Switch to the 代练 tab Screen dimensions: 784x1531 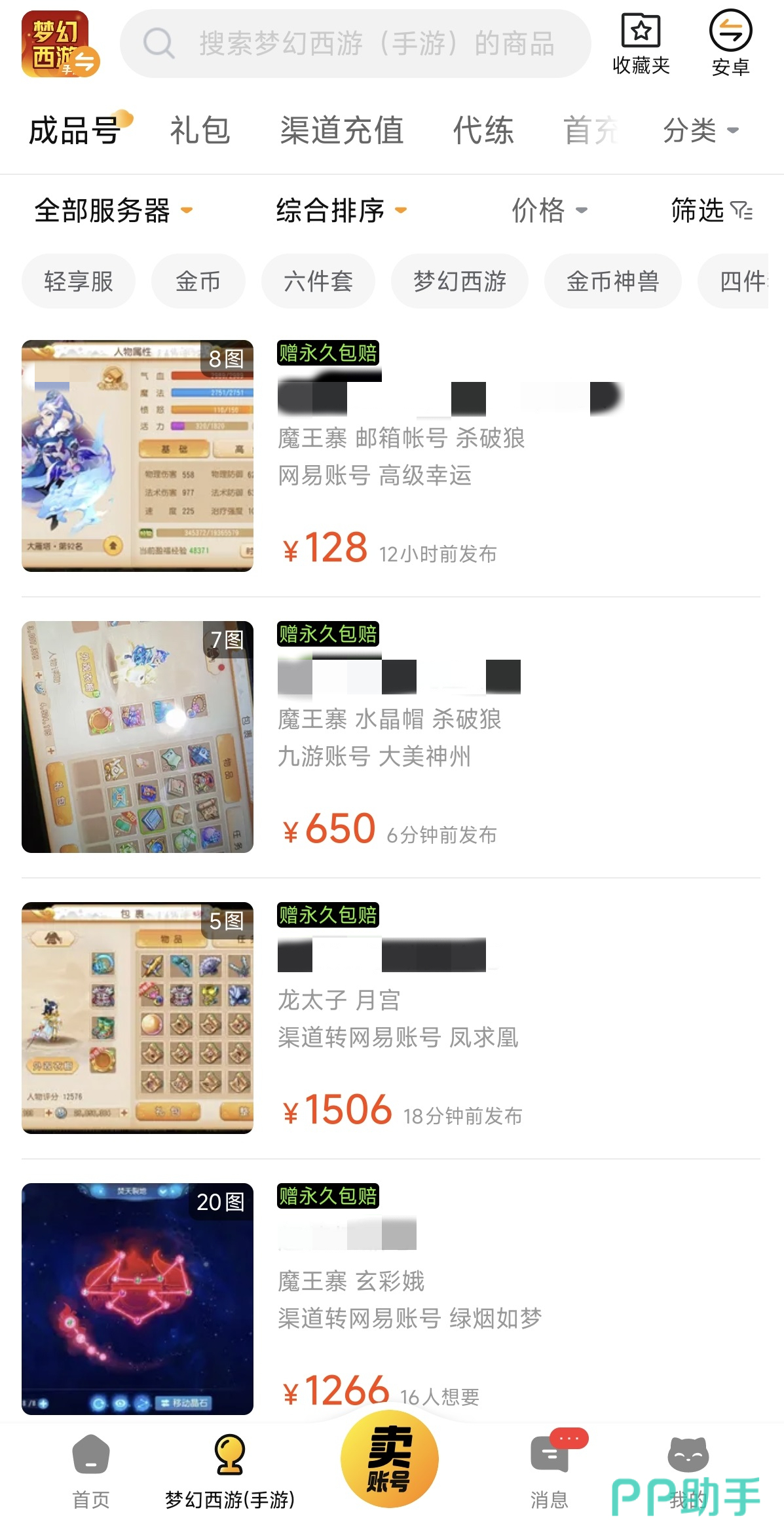483,130
